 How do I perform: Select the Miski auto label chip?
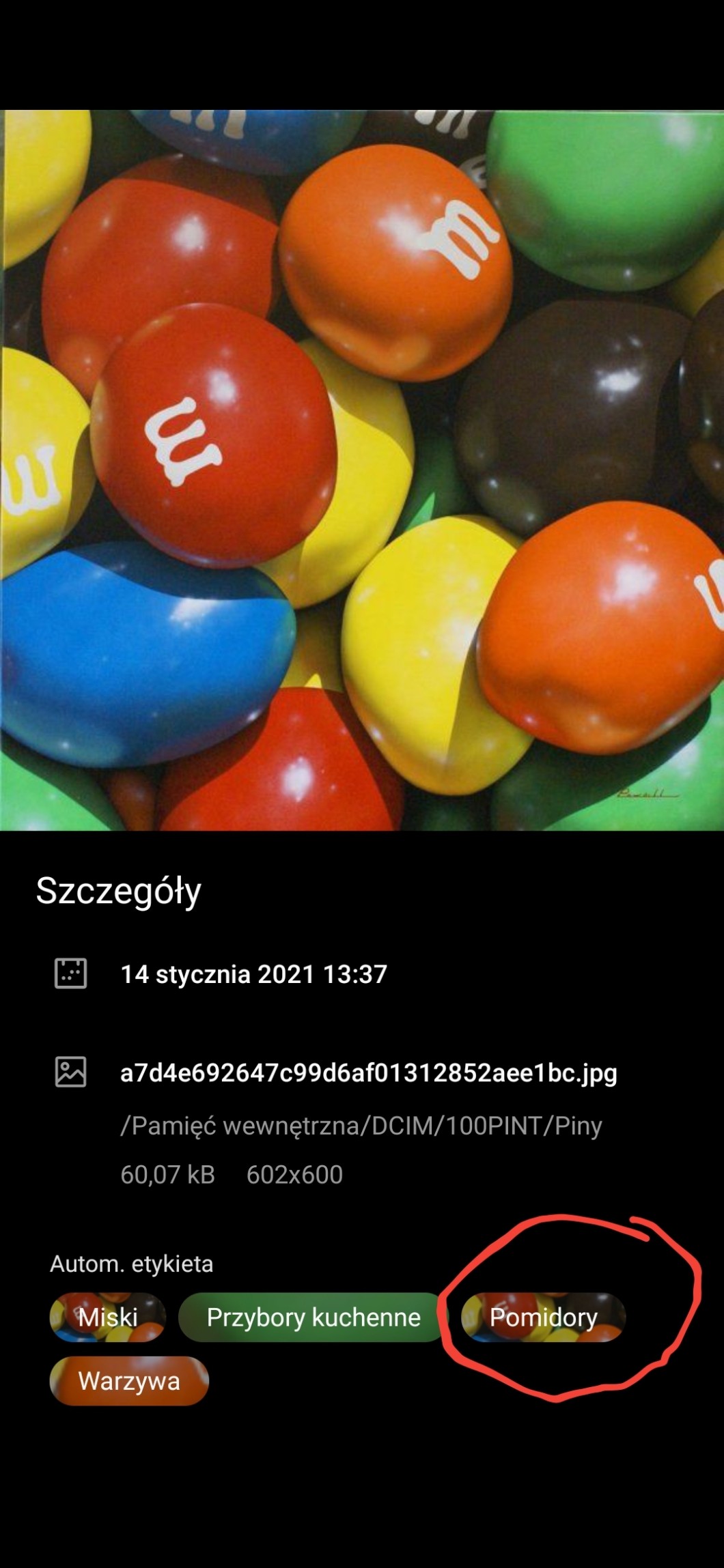click(x=108, y=1317)
